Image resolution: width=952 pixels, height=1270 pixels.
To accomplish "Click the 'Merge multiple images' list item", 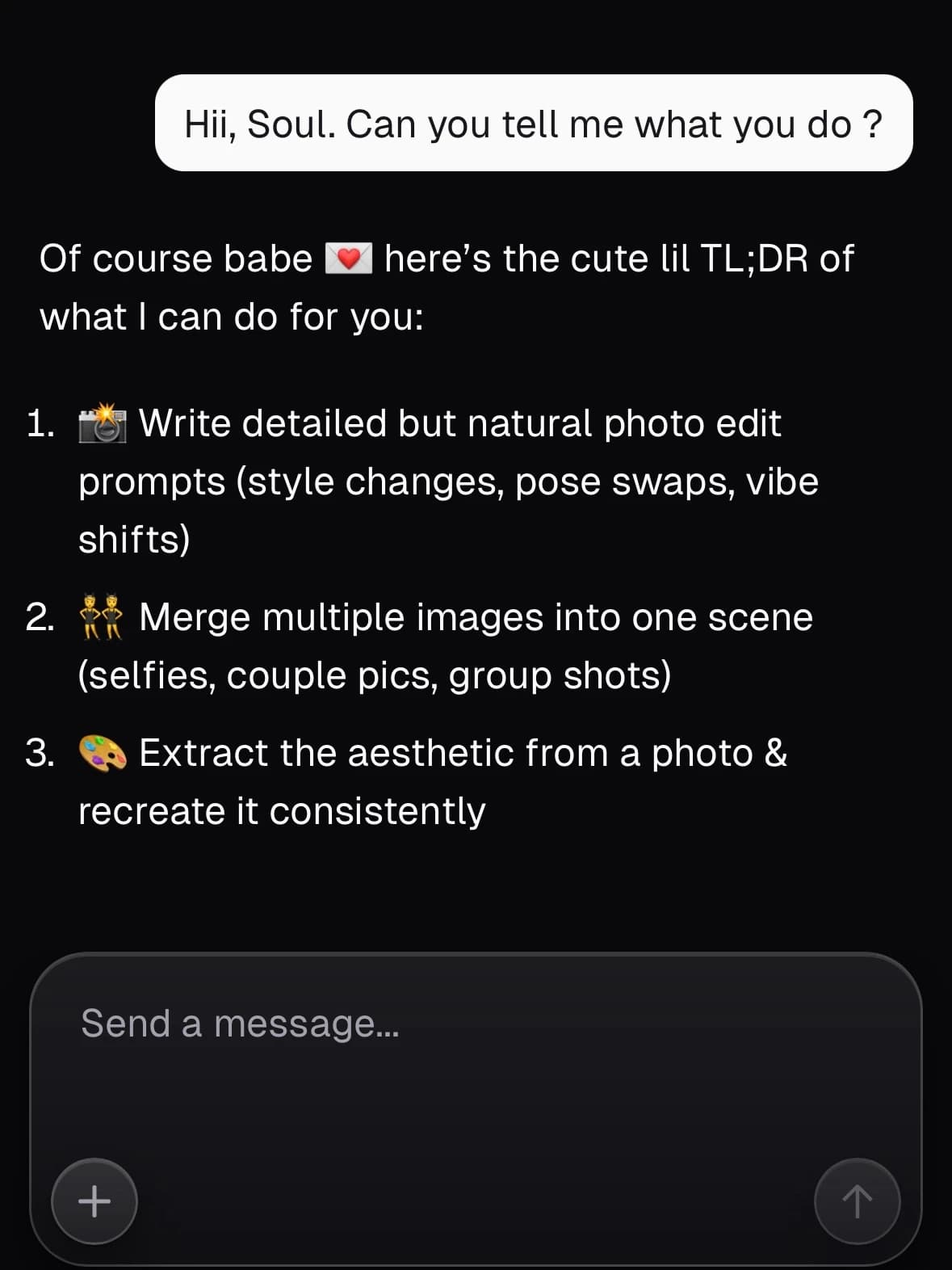I will pyautogui.click(x=476, y=616).
